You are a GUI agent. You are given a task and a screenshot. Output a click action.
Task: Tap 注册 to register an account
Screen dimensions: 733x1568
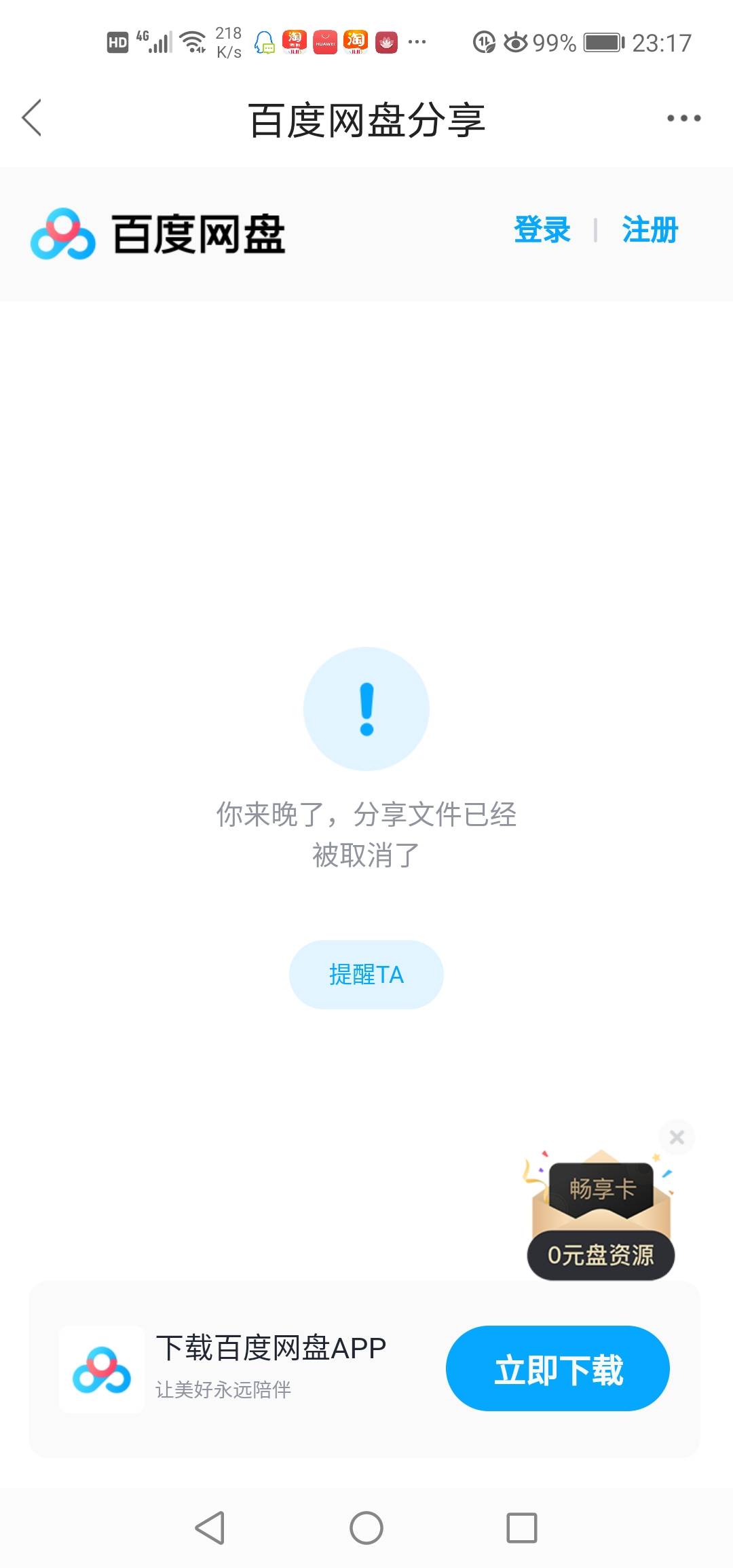point(650,229)
